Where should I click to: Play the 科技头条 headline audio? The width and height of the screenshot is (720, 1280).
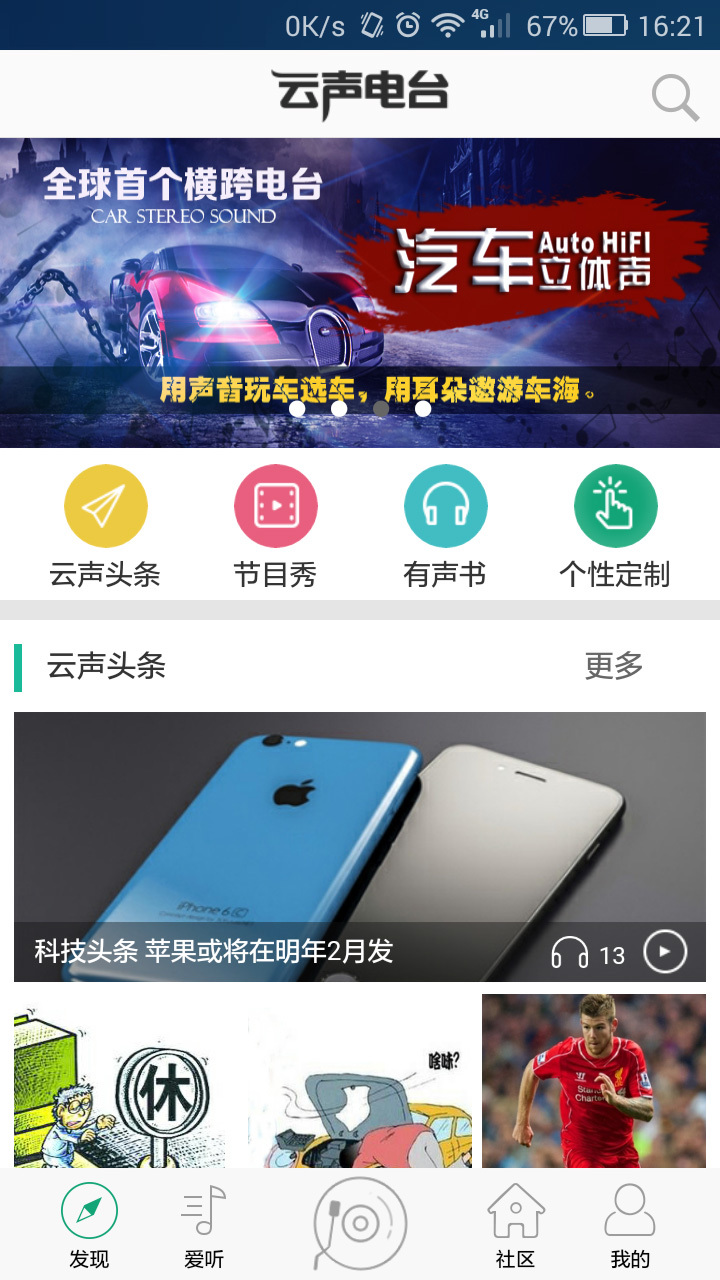(x=665, y=952)
